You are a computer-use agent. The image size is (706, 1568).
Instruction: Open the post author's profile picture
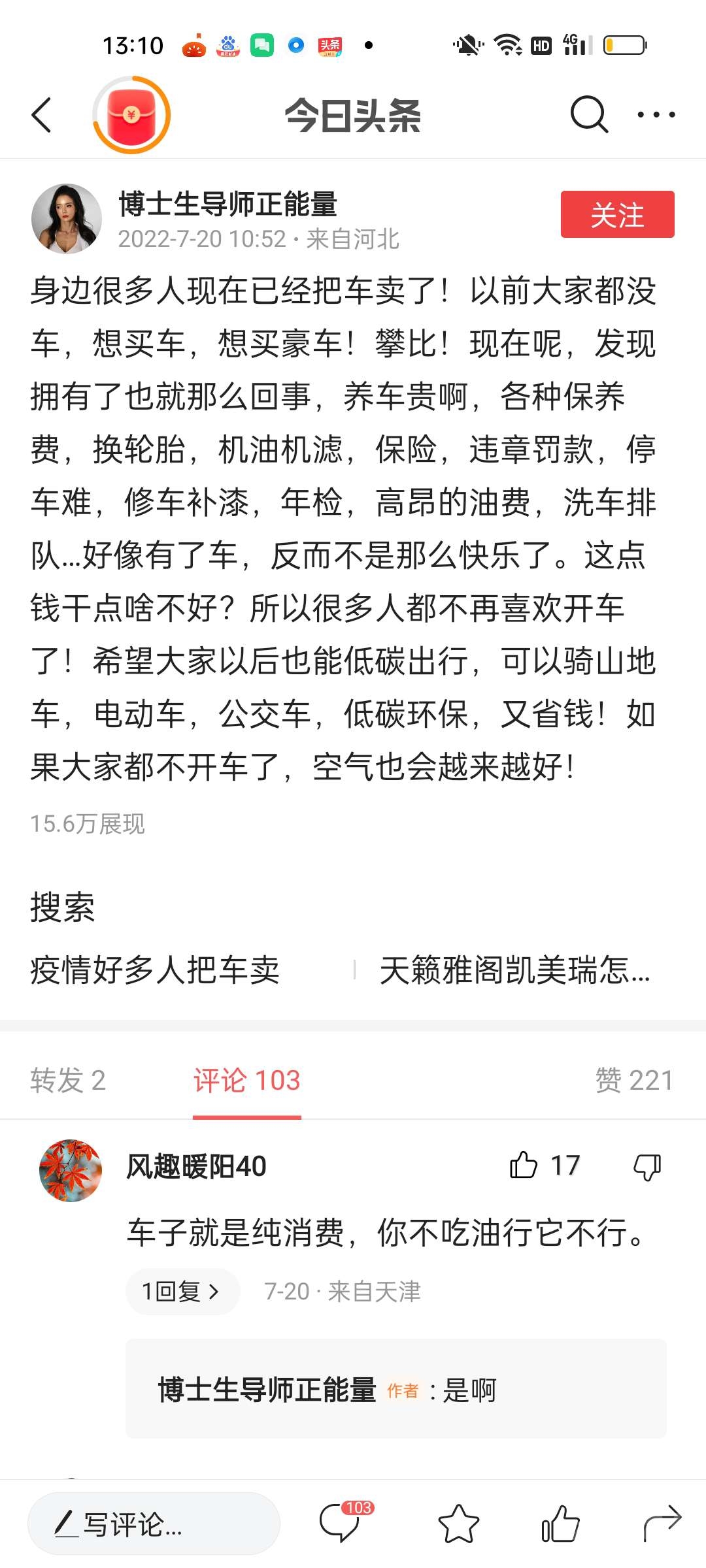(x=67, y=218)
